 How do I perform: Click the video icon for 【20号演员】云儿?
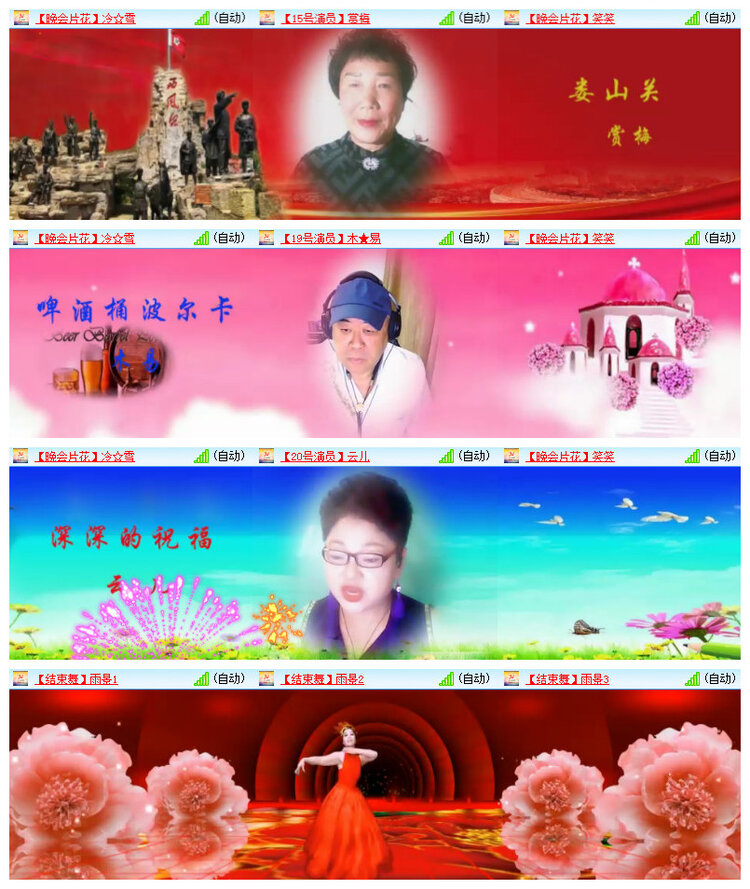coord(265,457)
